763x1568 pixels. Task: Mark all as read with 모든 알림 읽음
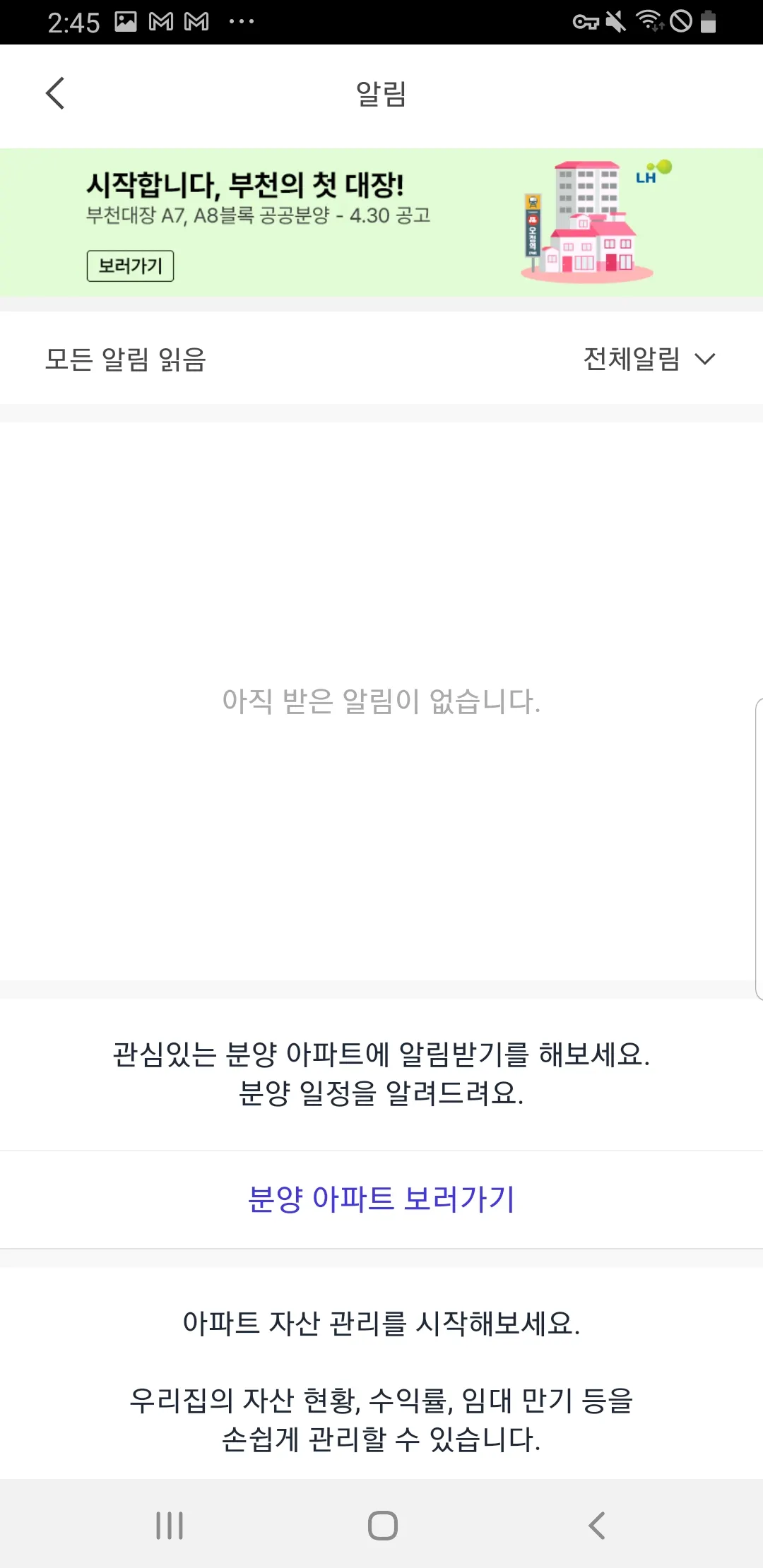tap(126, 359)
